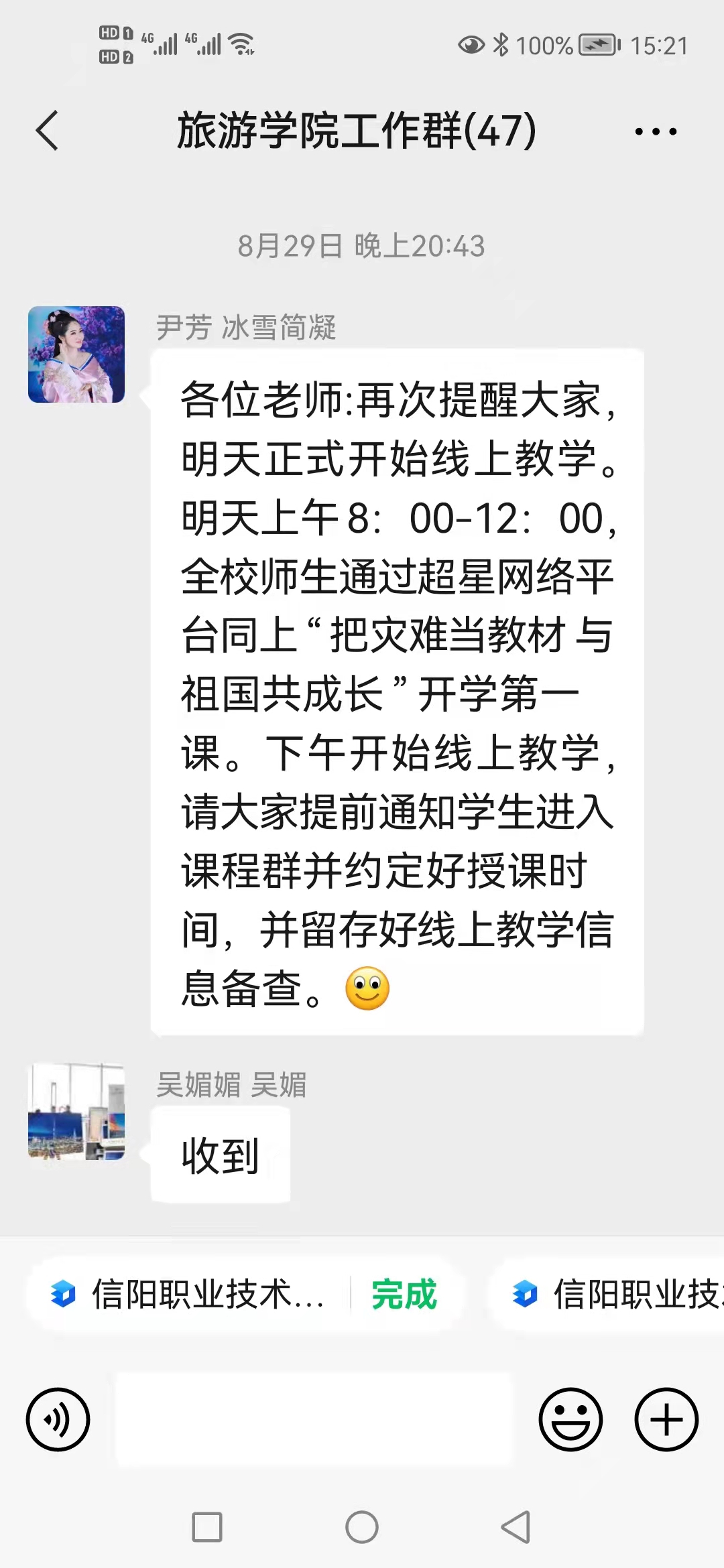Open 吴媚媚's profile avatar
The height and width of the screenshot is (1568, 724).
click(76, 1112)
